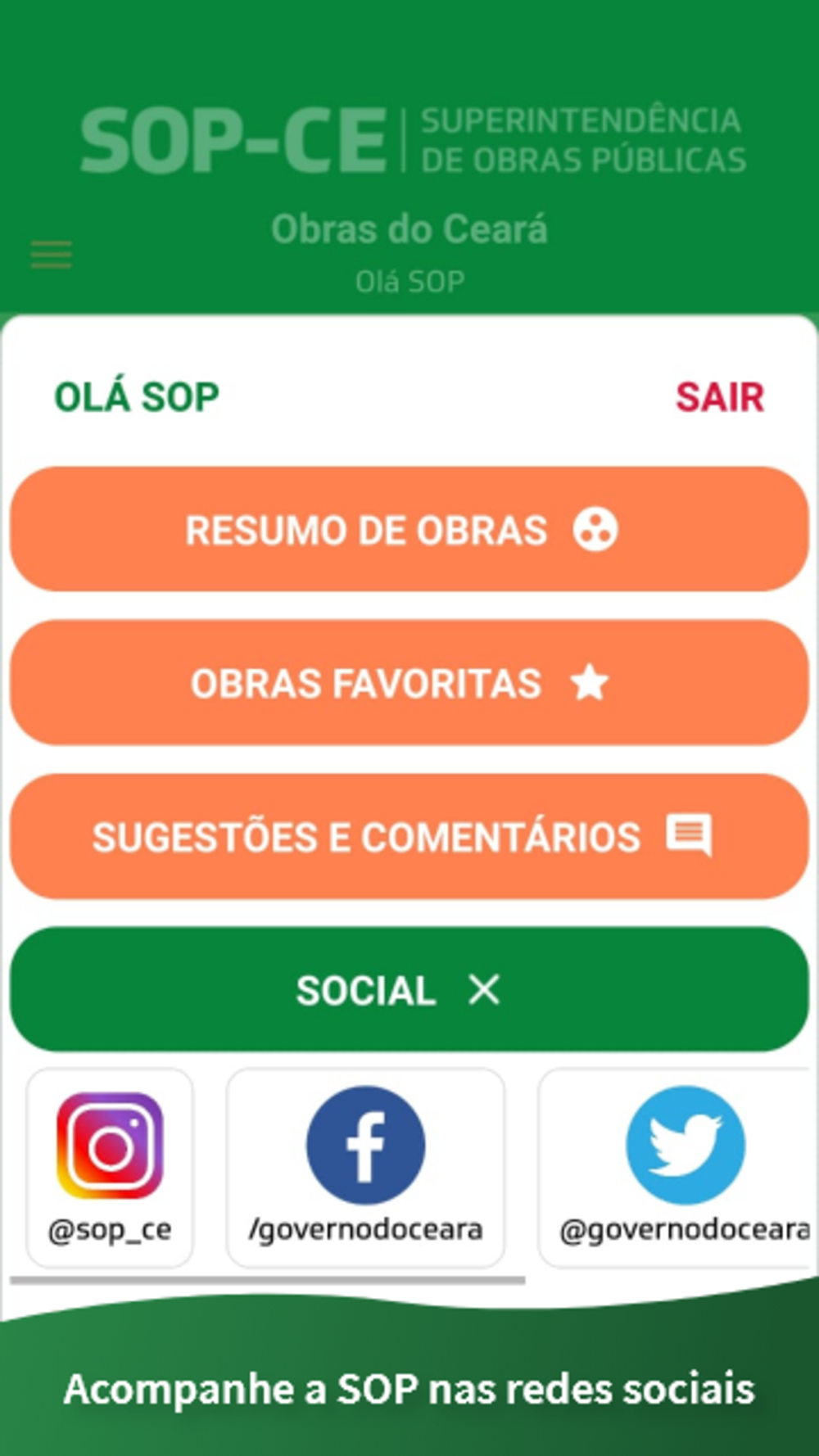Open Sugestões e Comentários
Screen dimensions: 819x1456
[x=409, y=836]
